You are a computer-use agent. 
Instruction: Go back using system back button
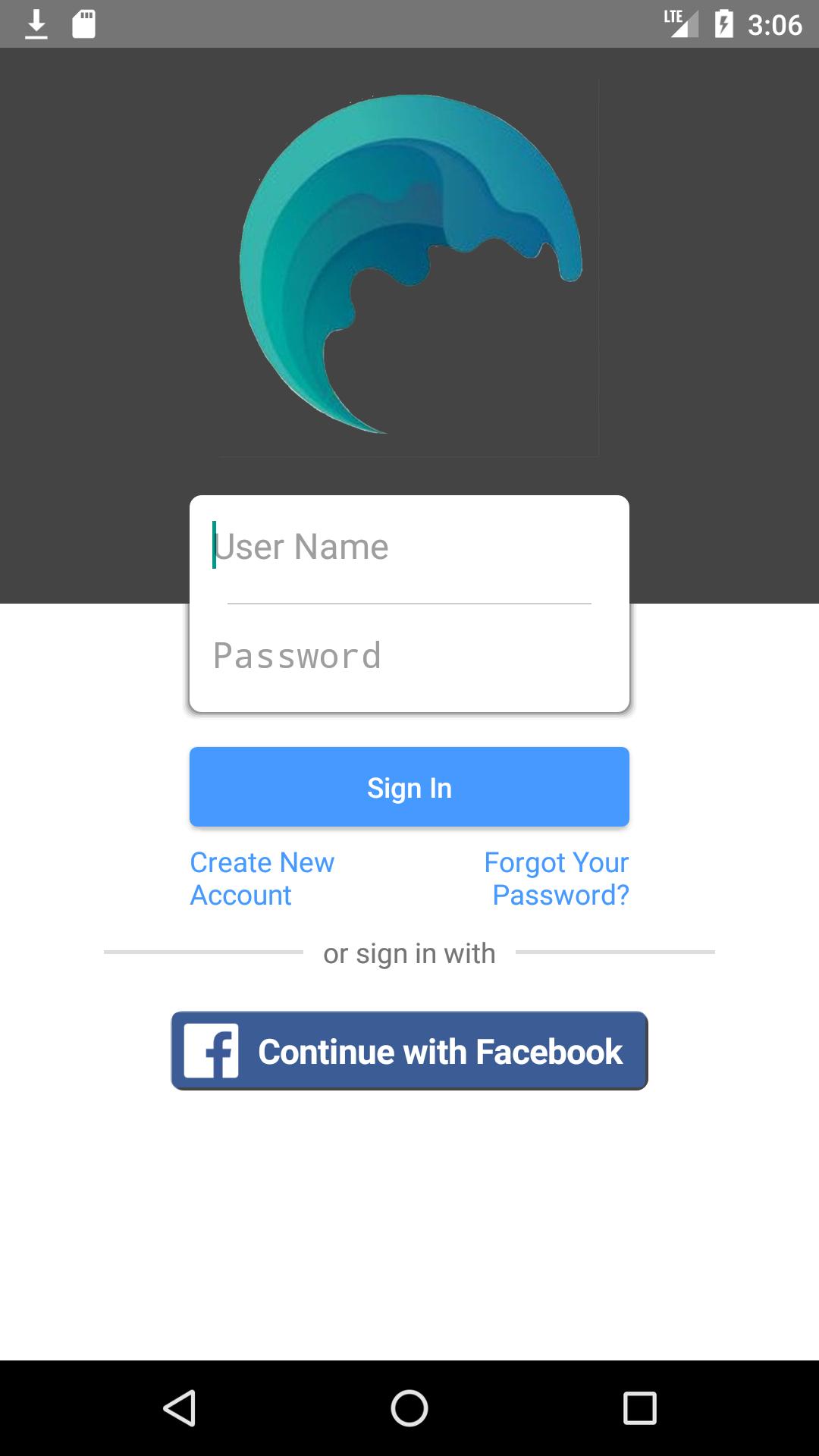pos(180,1408)
